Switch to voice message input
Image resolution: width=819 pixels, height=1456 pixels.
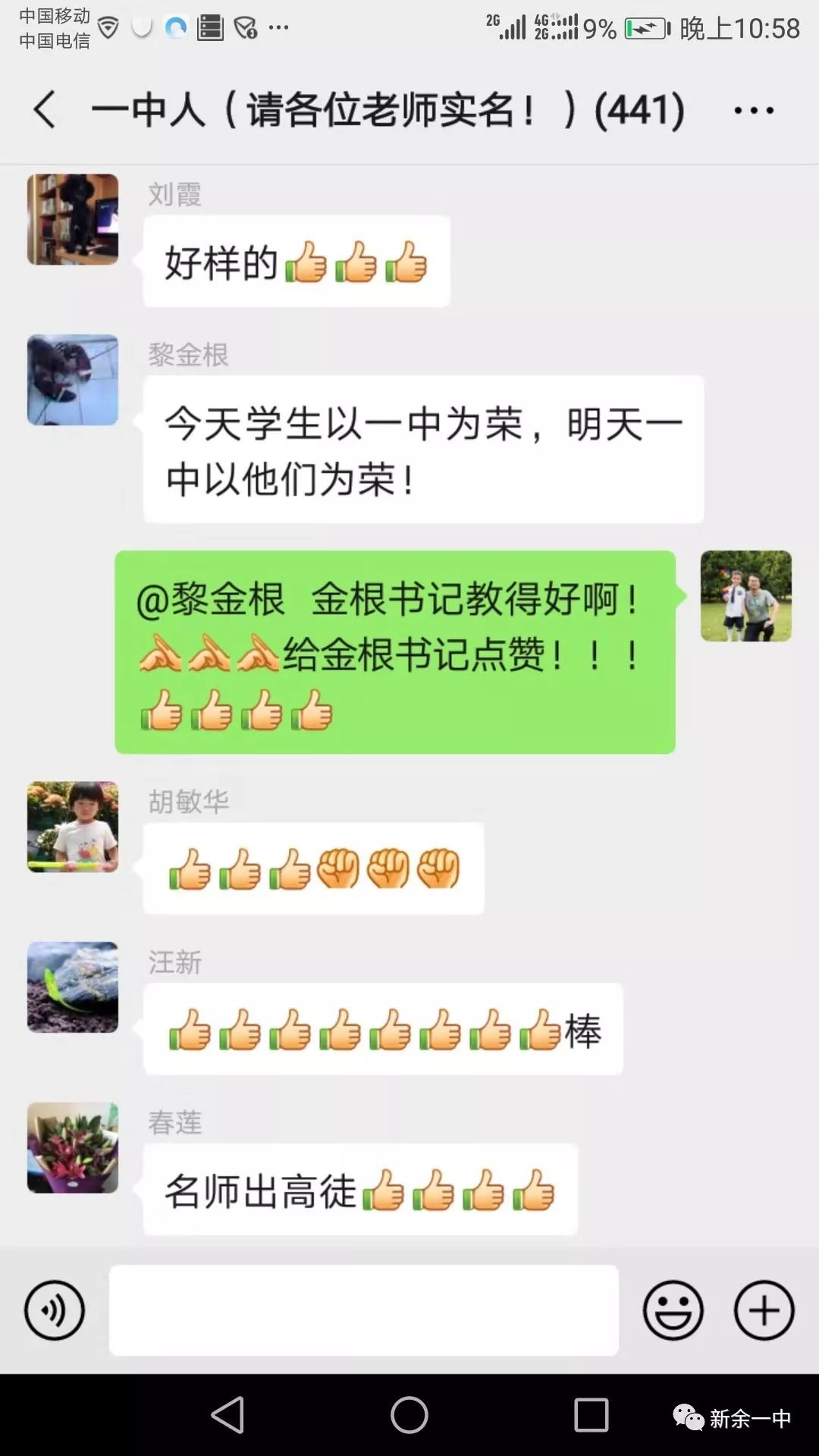(55, 1310)
